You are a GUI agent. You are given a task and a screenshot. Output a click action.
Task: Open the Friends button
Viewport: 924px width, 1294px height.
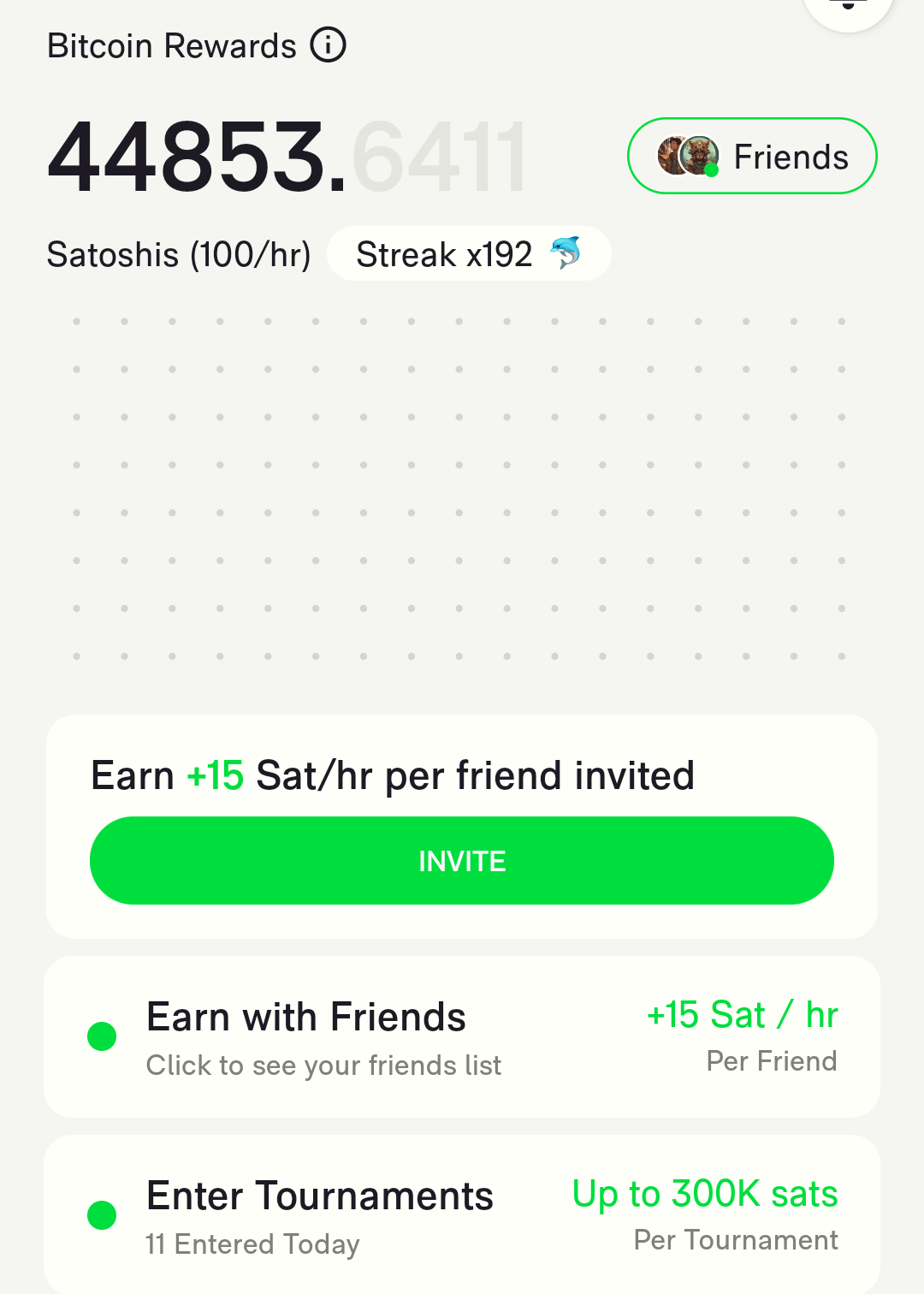point(752,157)
